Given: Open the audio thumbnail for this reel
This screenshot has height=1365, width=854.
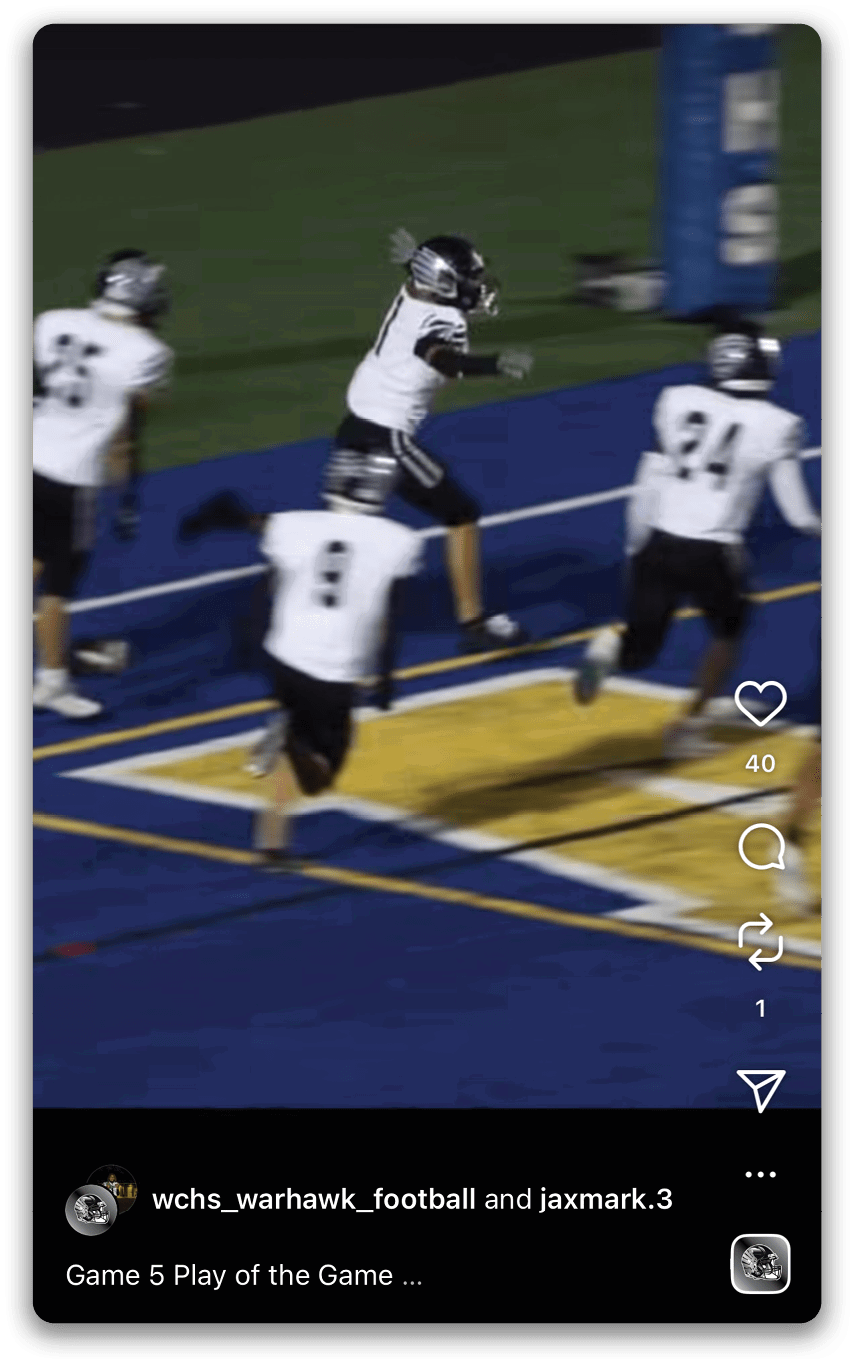Looking at the screenshot, I should pyautogui.click(x=760, y=1264).
